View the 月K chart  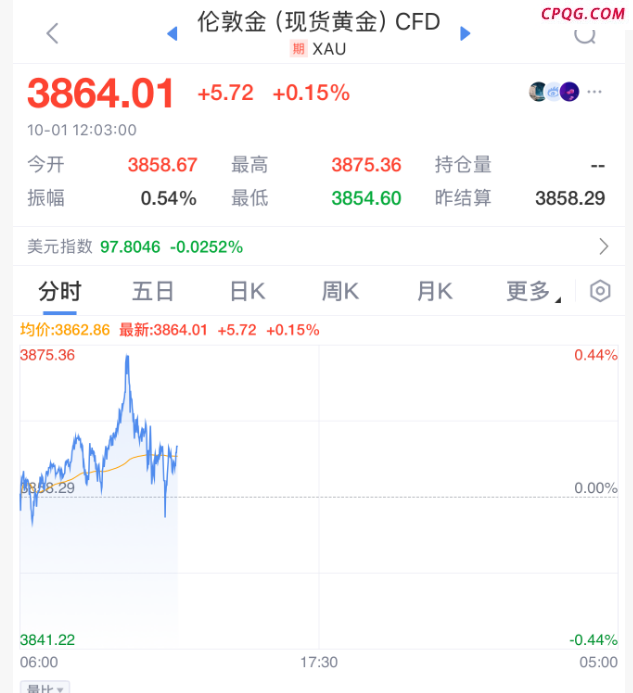434,292
